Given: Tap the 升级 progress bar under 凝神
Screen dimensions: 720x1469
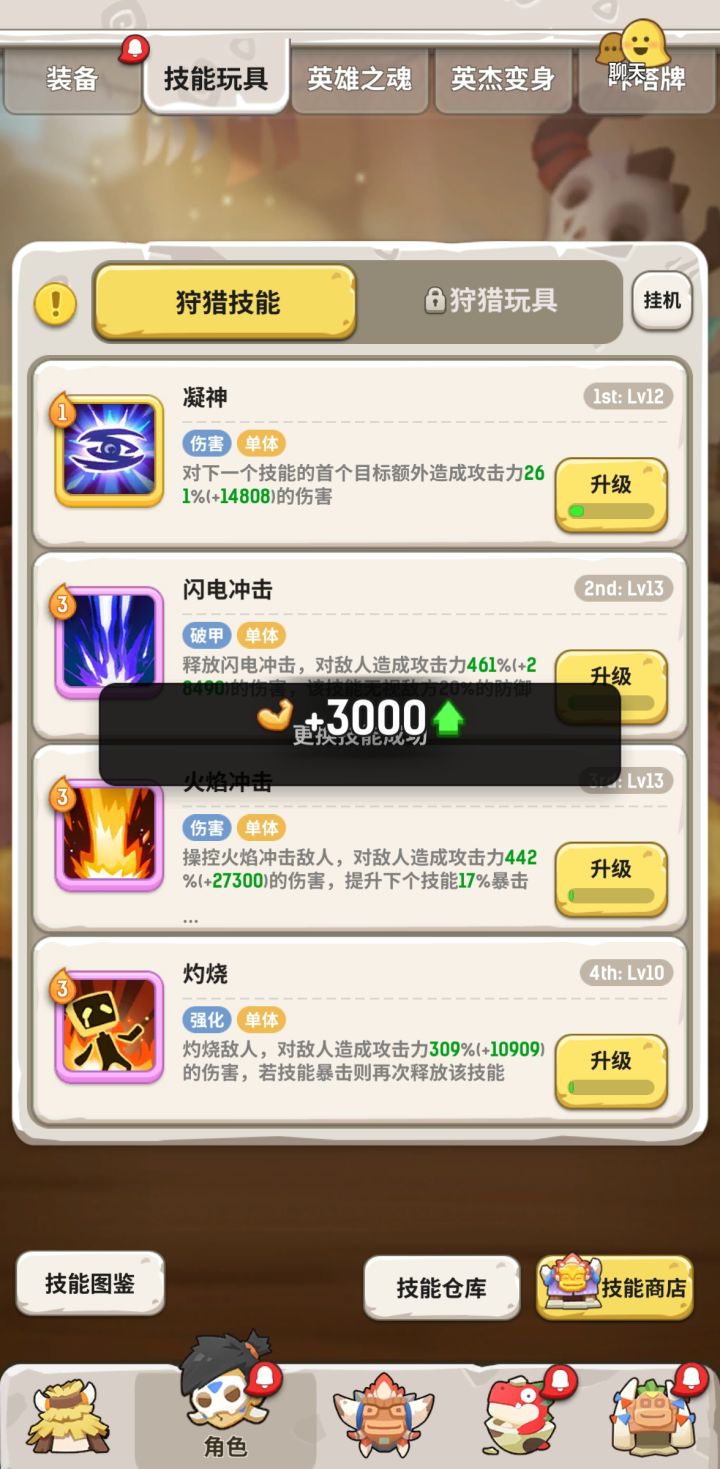Looking at the screenshot, I should (x=612, y=508).
